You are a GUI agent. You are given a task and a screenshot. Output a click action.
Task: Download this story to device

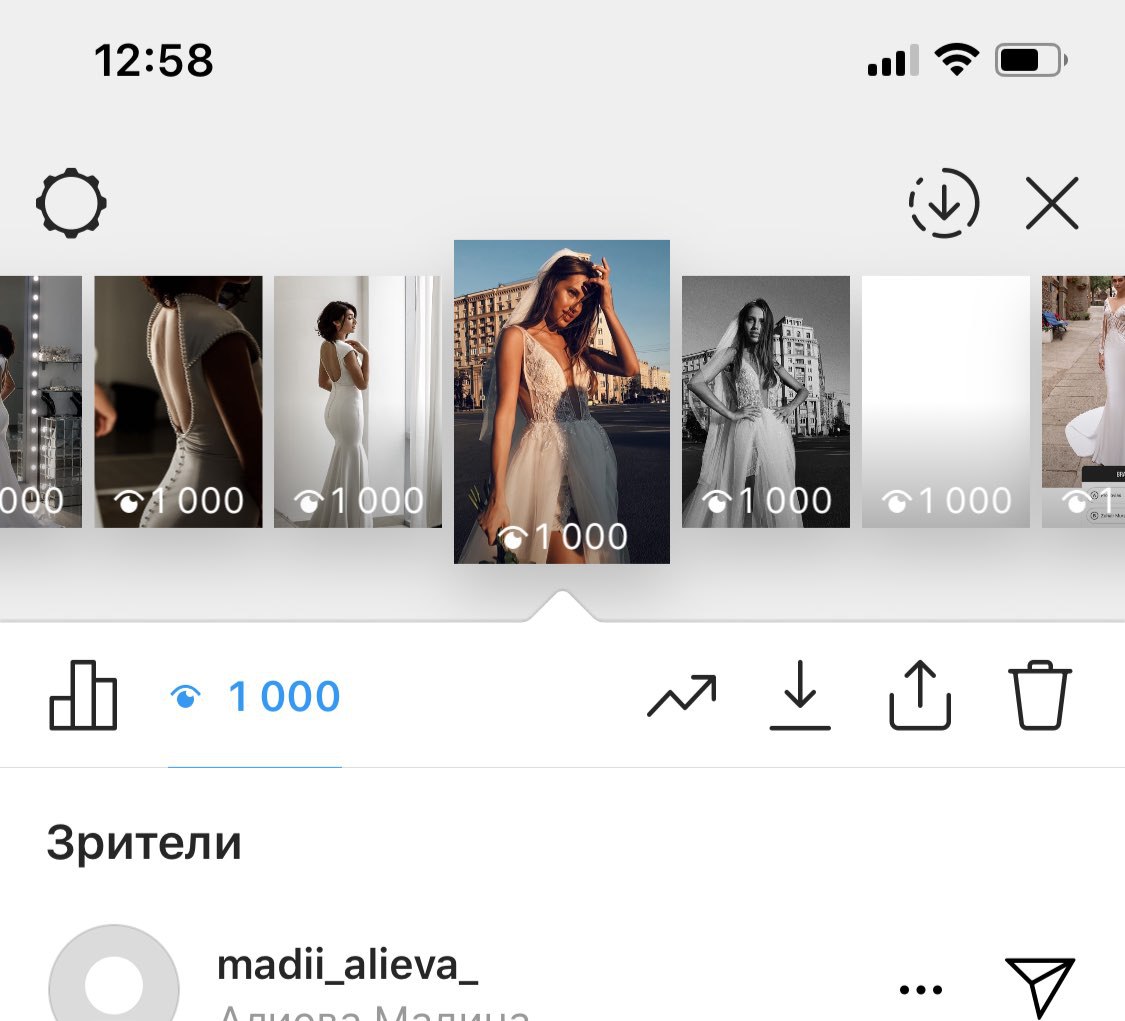800,696
